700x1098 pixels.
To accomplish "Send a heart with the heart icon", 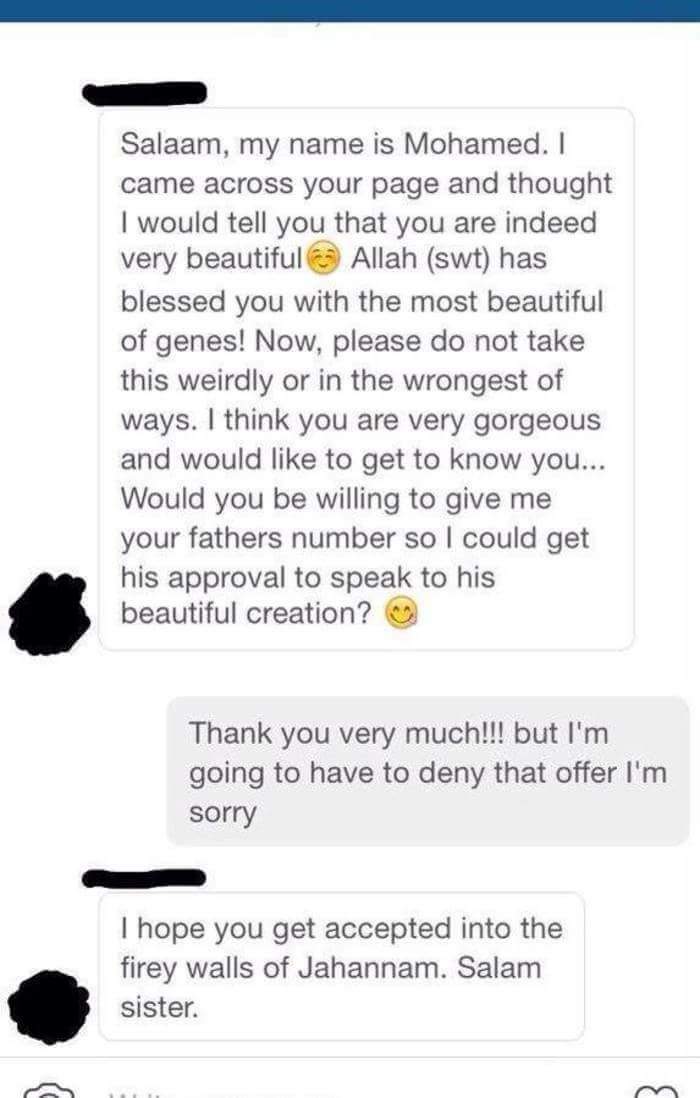I will (x=656, y=1091).
